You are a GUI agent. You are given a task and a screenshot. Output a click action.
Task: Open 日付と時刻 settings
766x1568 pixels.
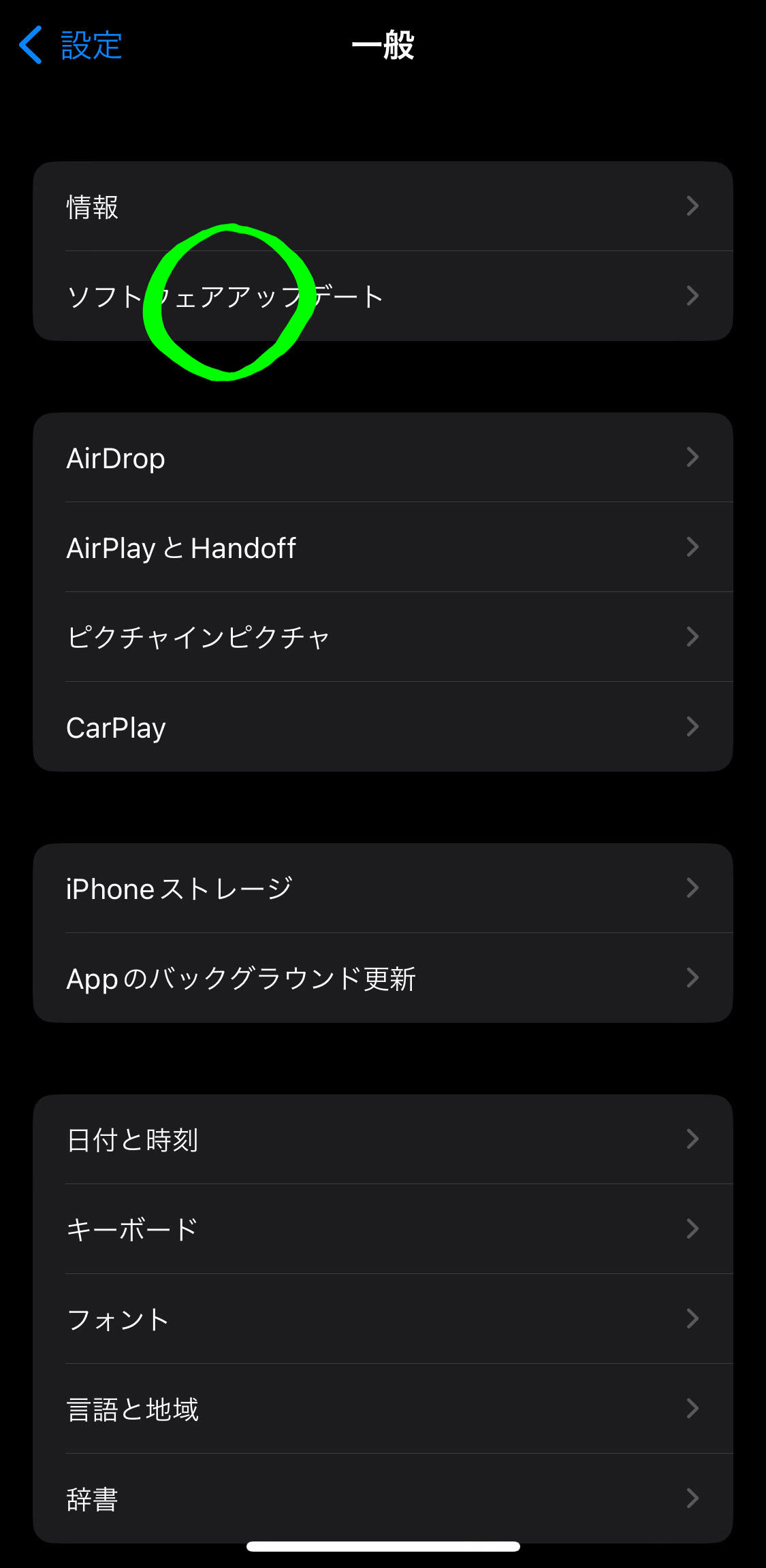[383, 1140]
